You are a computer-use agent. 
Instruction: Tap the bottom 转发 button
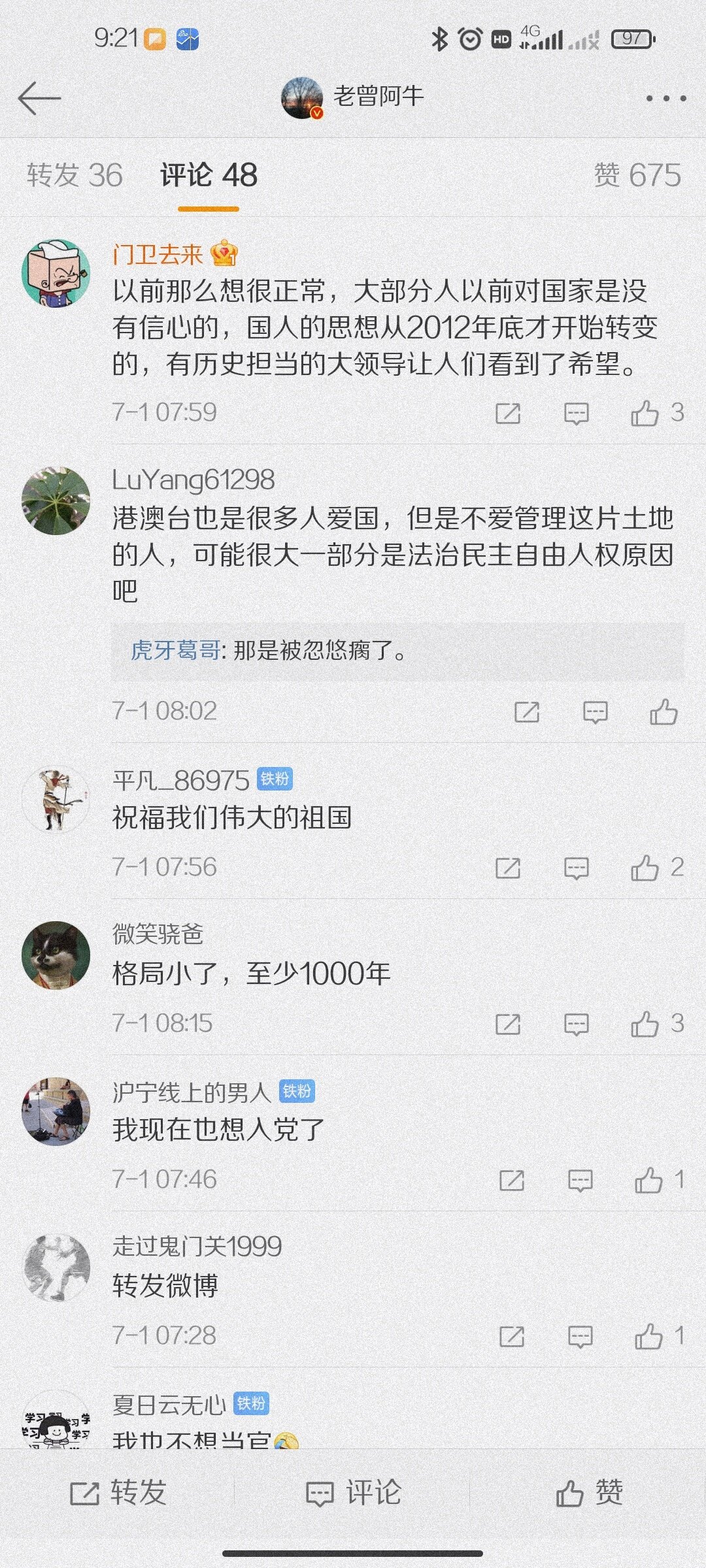point(119,1493)
